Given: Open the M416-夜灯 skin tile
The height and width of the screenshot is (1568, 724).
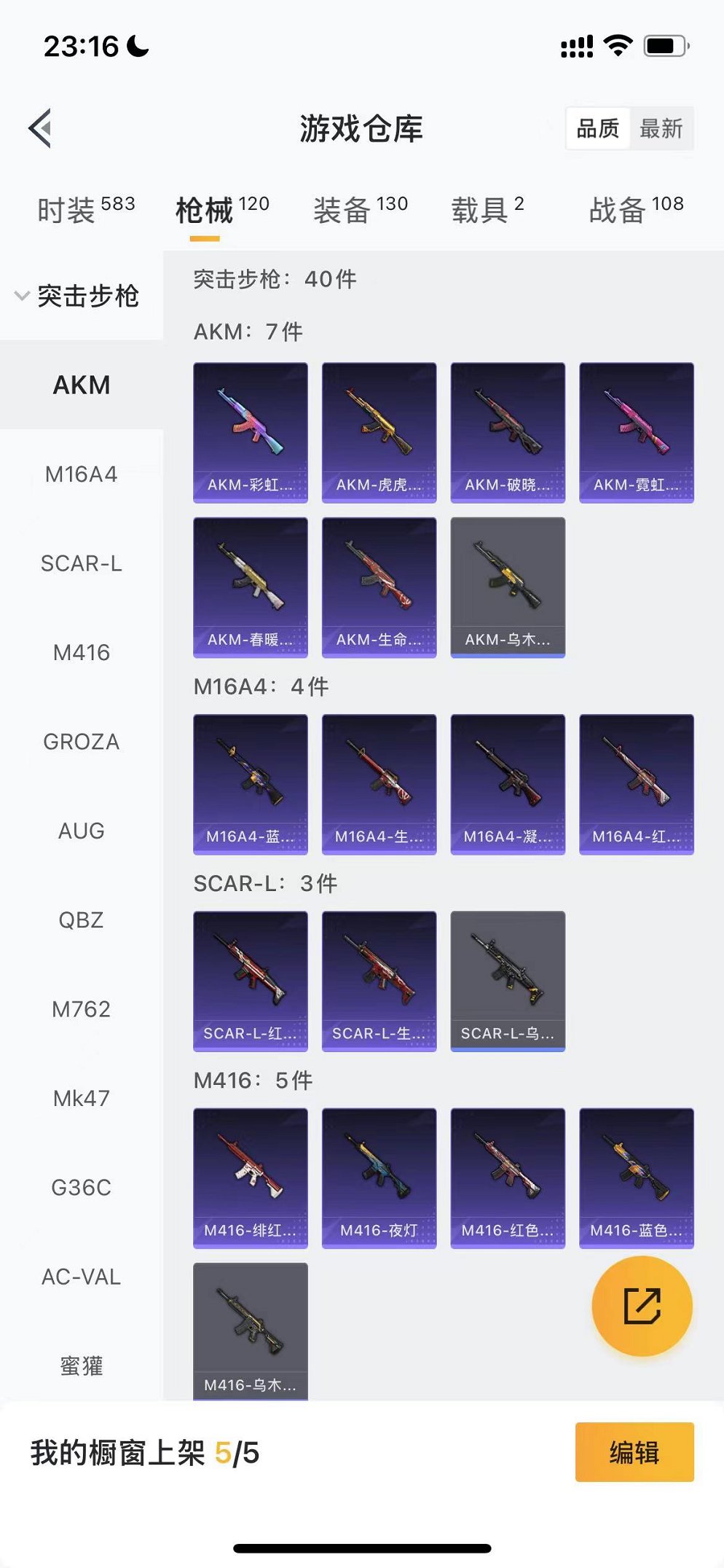Looking at the screenshot, I should [x=379, y=1178].
